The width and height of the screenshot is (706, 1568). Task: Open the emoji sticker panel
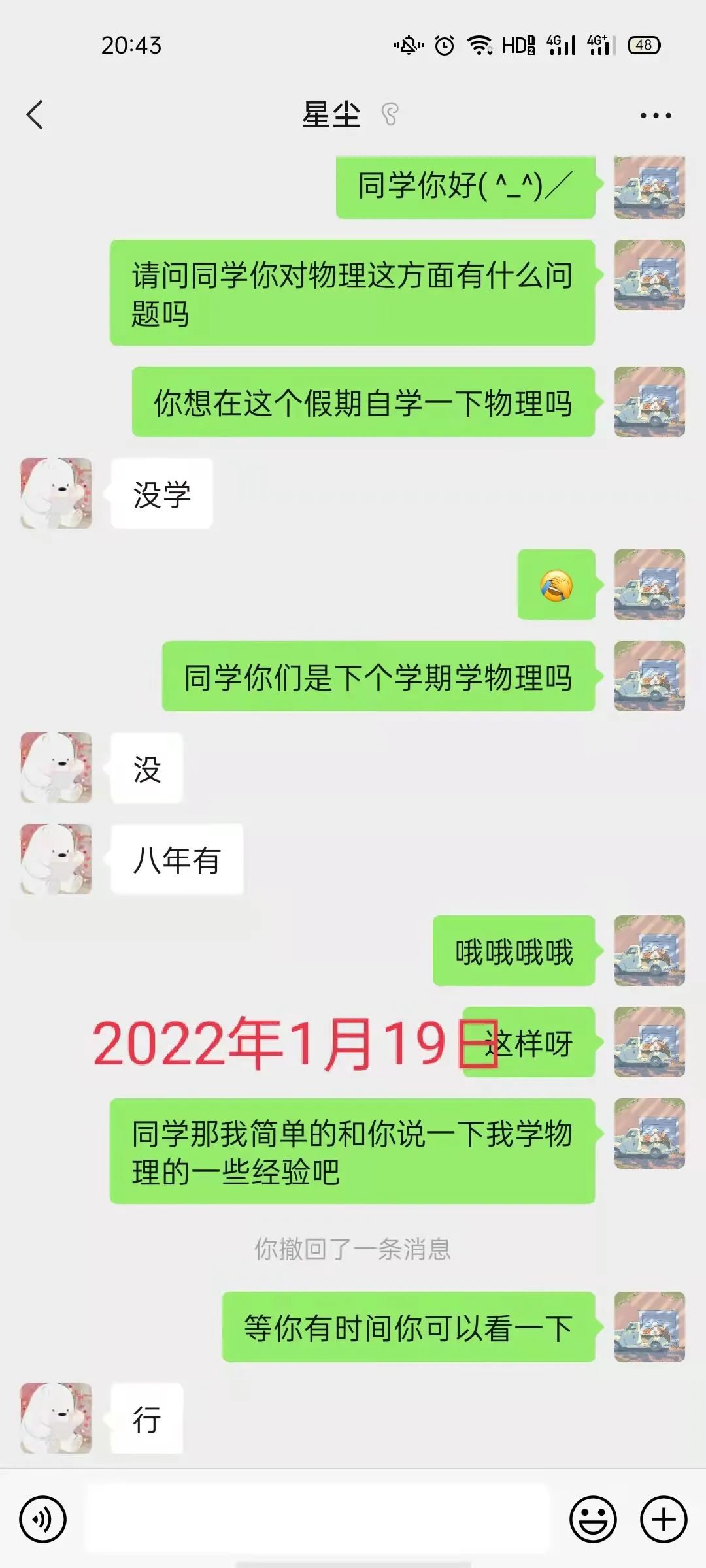coord(593,1520)
